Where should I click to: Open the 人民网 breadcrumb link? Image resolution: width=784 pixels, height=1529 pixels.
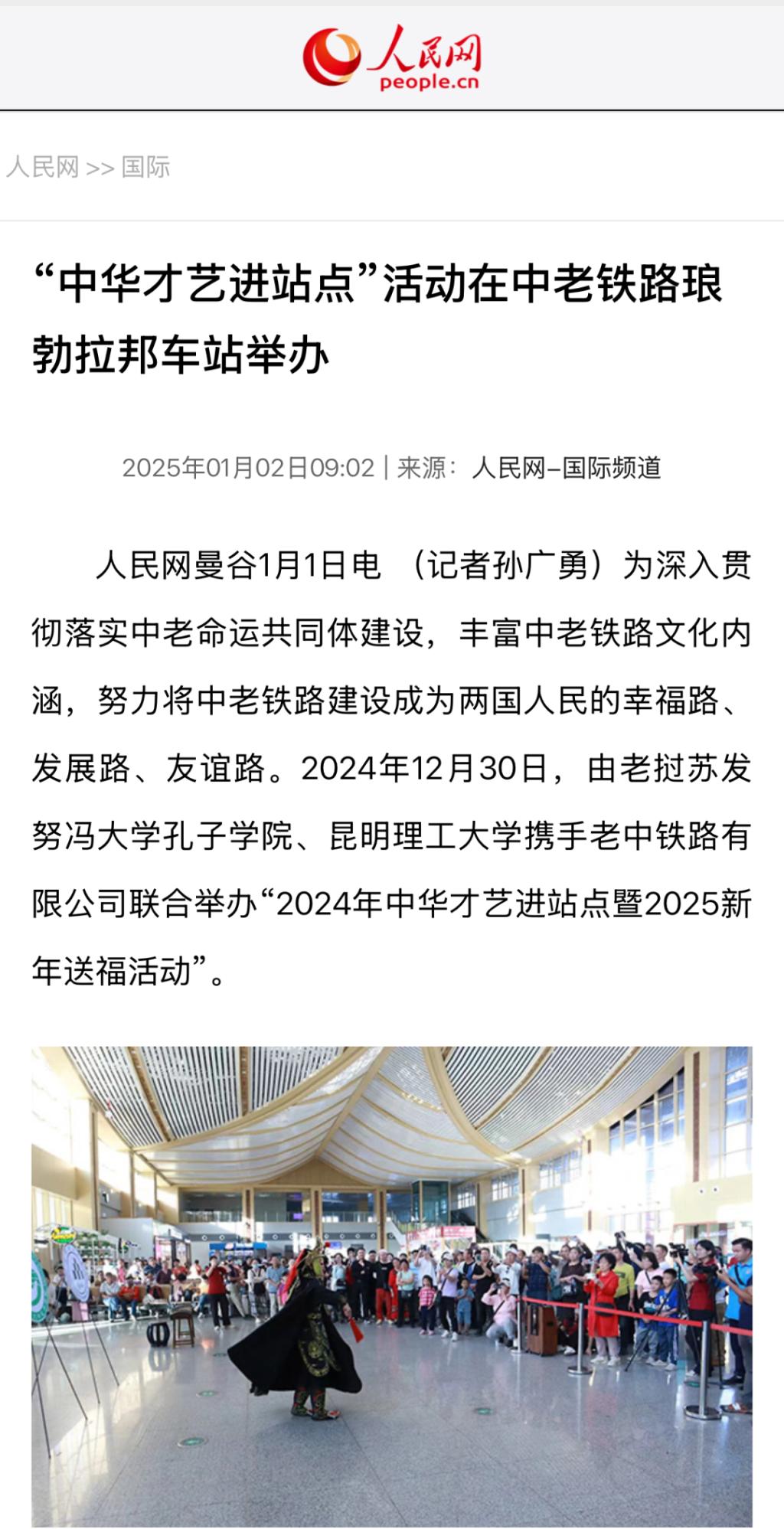click(43, 167)
